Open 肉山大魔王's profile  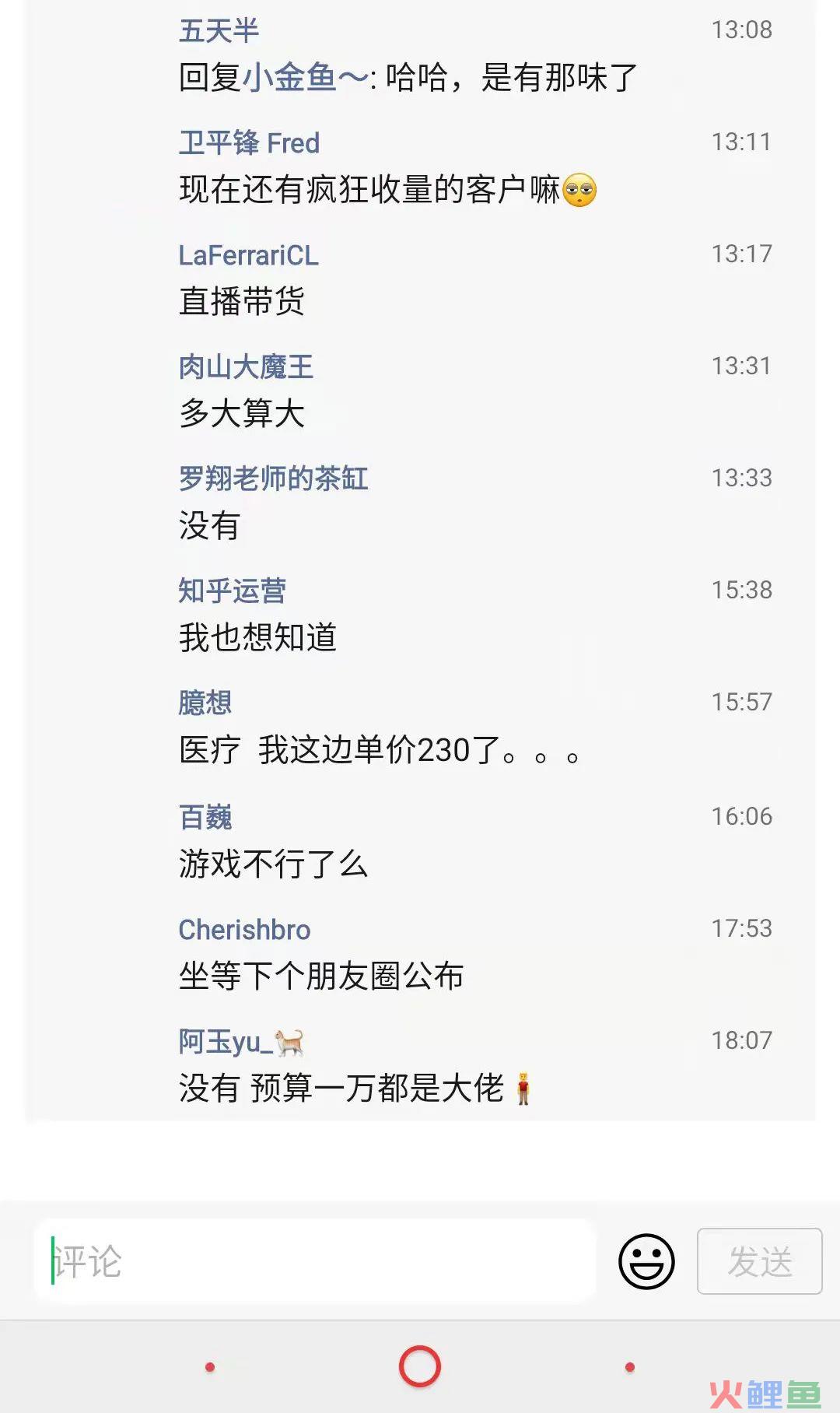246,367
